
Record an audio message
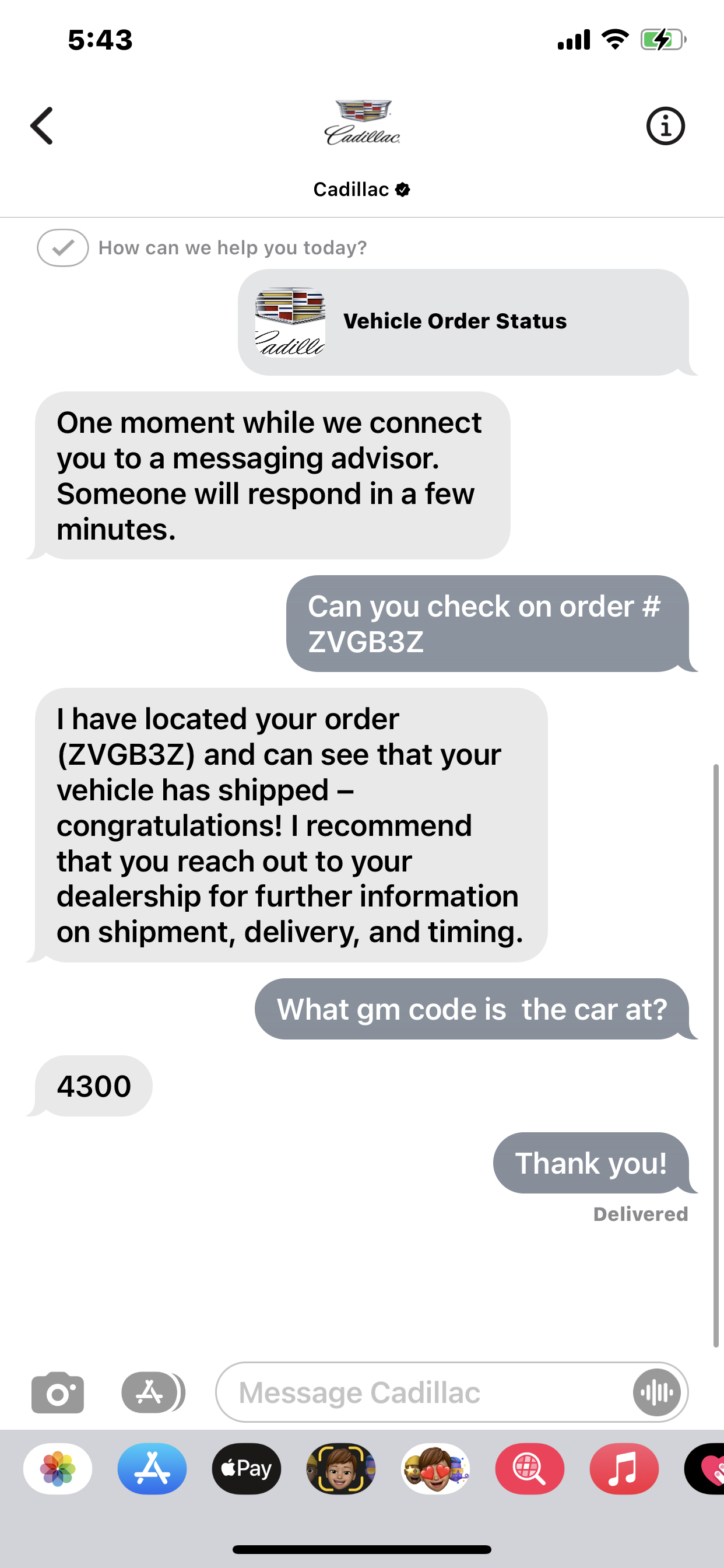point(656,1392)
